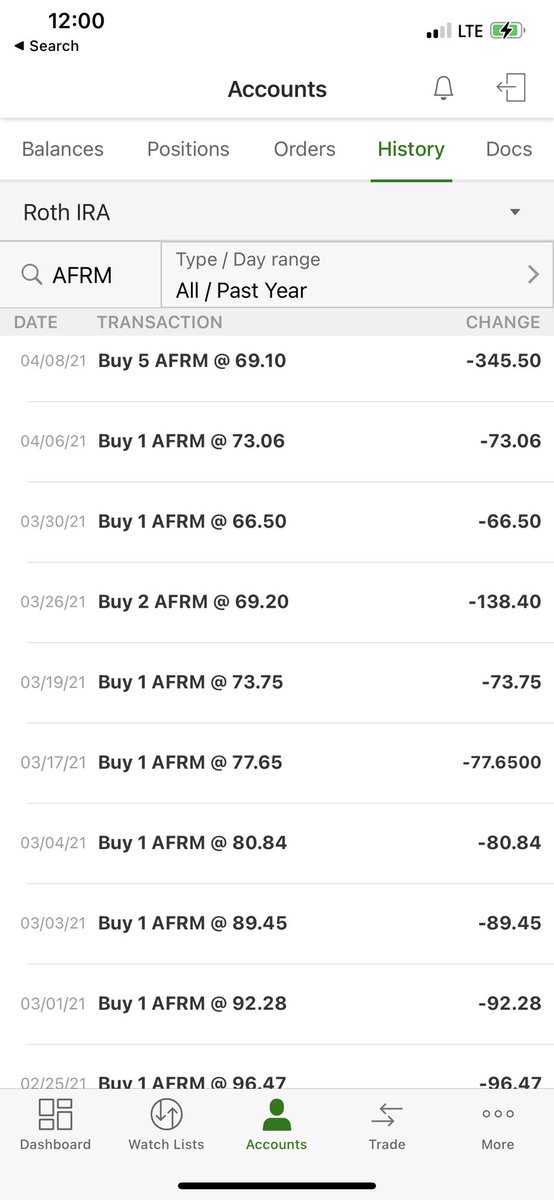View the 03/30/21 AFRM purchase at 66.50
The height and width of the screenshot is (1200, 554).
click(x=277, y=521)
